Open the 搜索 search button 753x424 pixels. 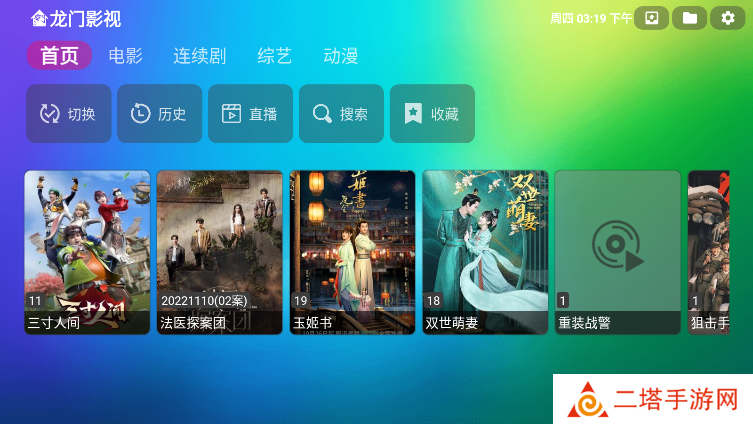341,114
